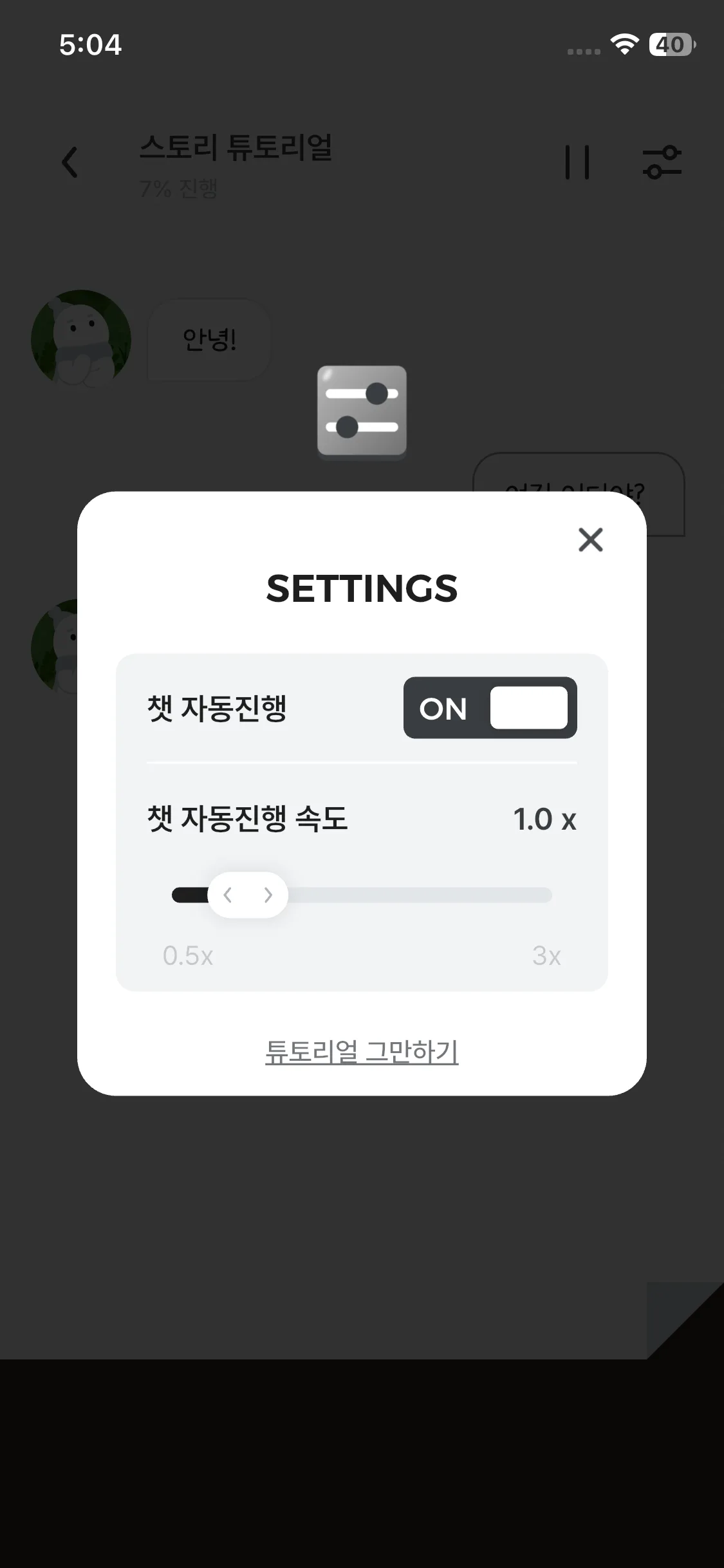Turn off 챗 자동진행 toggle
This screenshot has width=724, height=1568.
point(490,707)
